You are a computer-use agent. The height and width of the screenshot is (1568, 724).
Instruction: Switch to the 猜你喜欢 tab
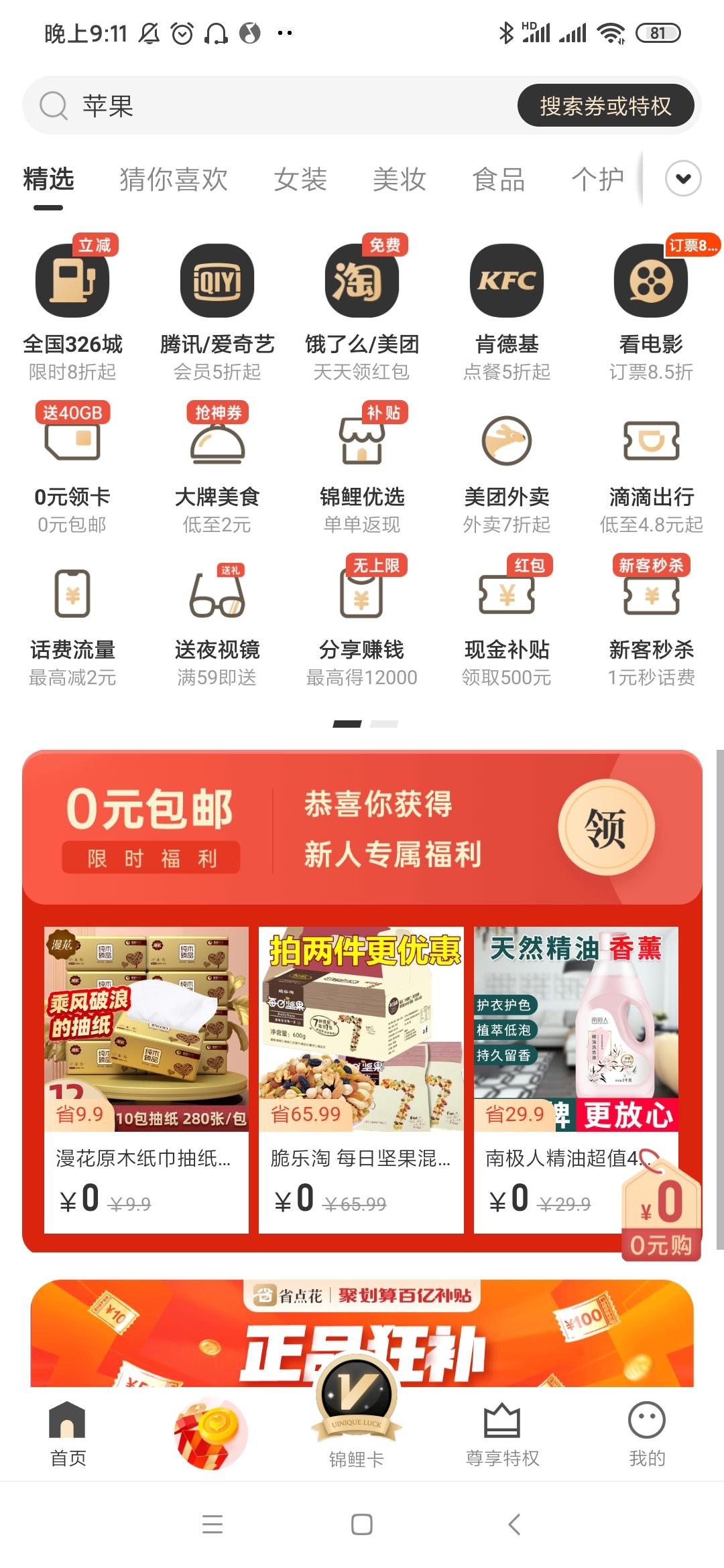(x=174, y=180)
